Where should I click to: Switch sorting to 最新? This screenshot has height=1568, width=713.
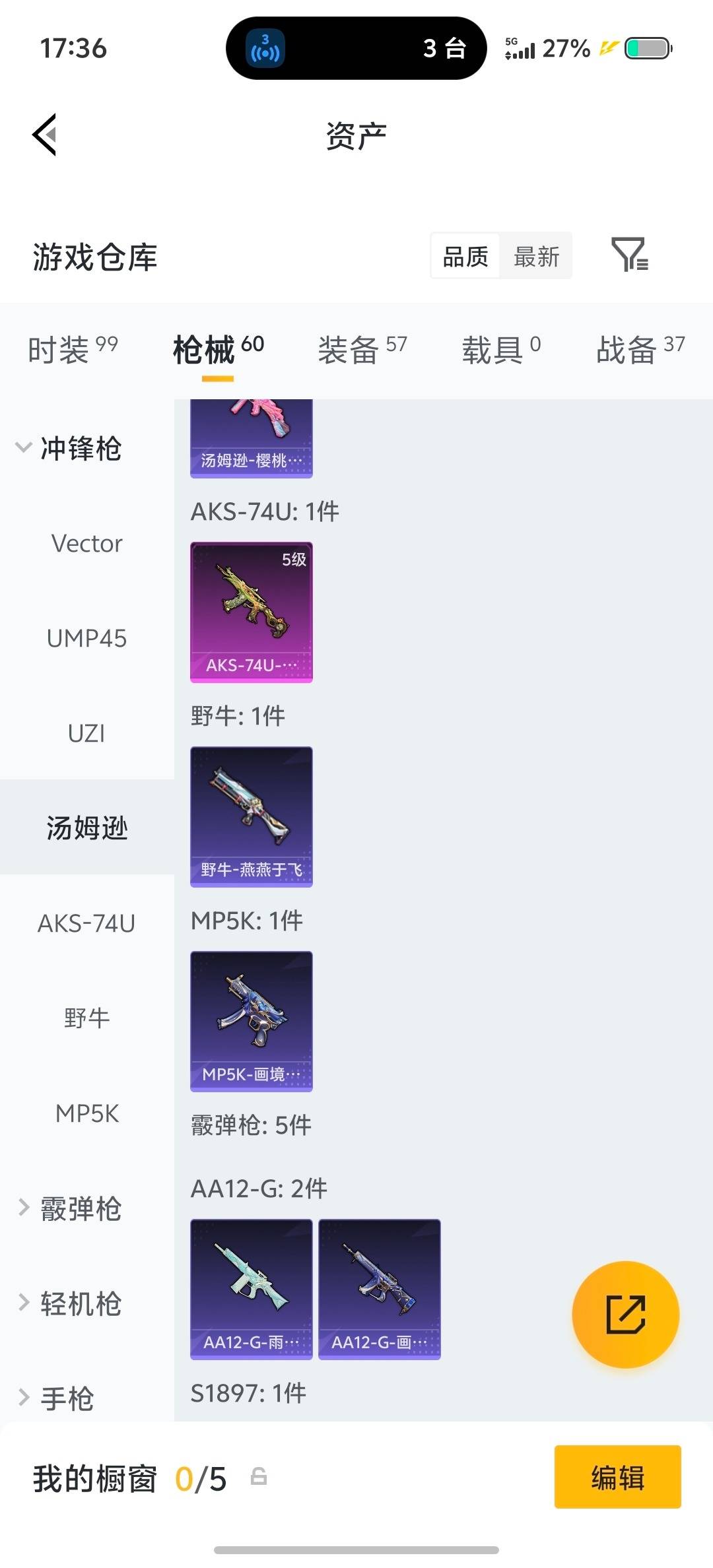[536, 257]
